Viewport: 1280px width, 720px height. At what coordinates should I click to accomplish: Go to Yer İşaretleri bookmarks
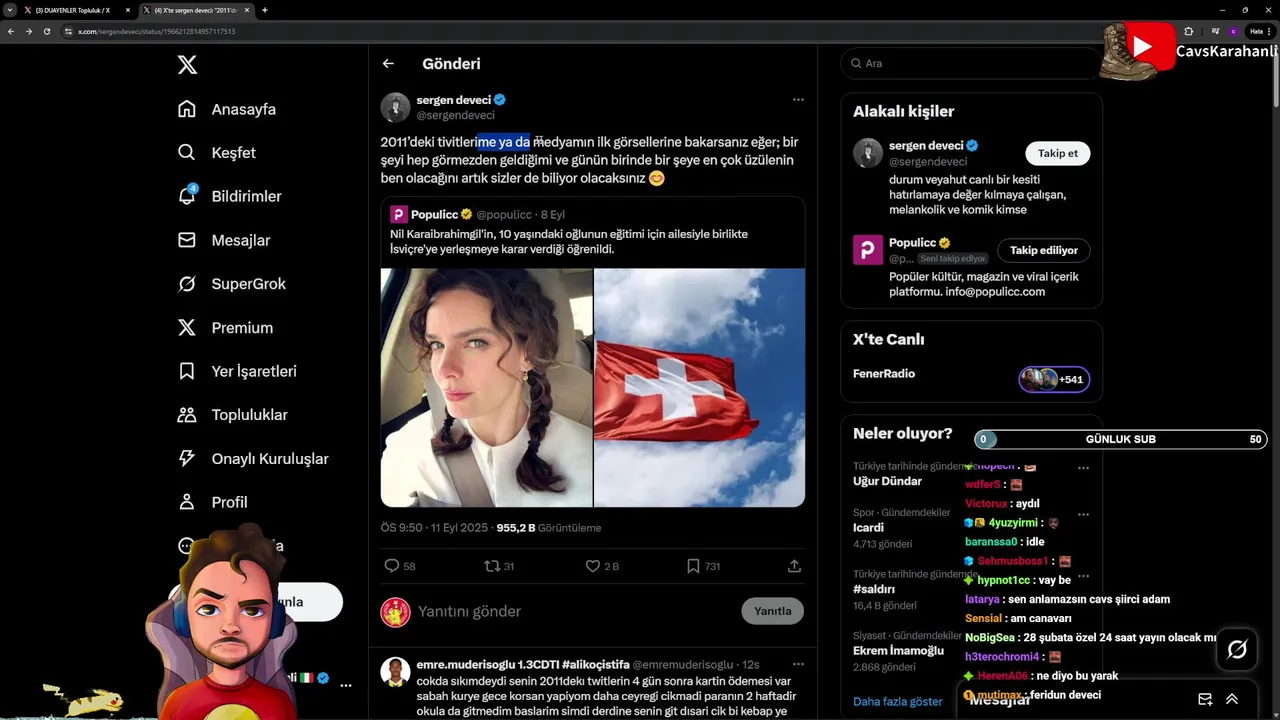coord(237,371)
